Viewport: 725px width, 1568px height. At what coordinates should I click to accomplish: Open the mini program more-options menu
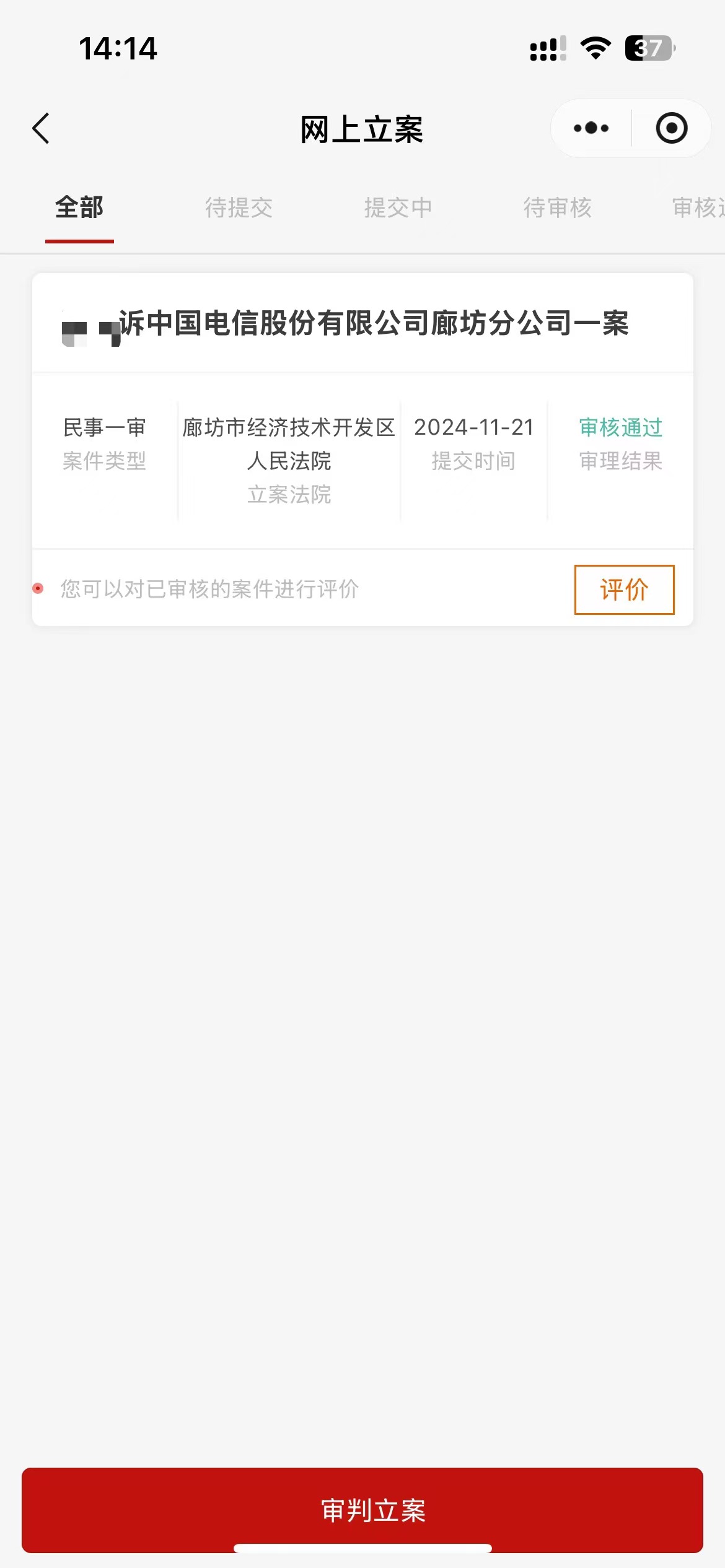click(x=591, y=128)
